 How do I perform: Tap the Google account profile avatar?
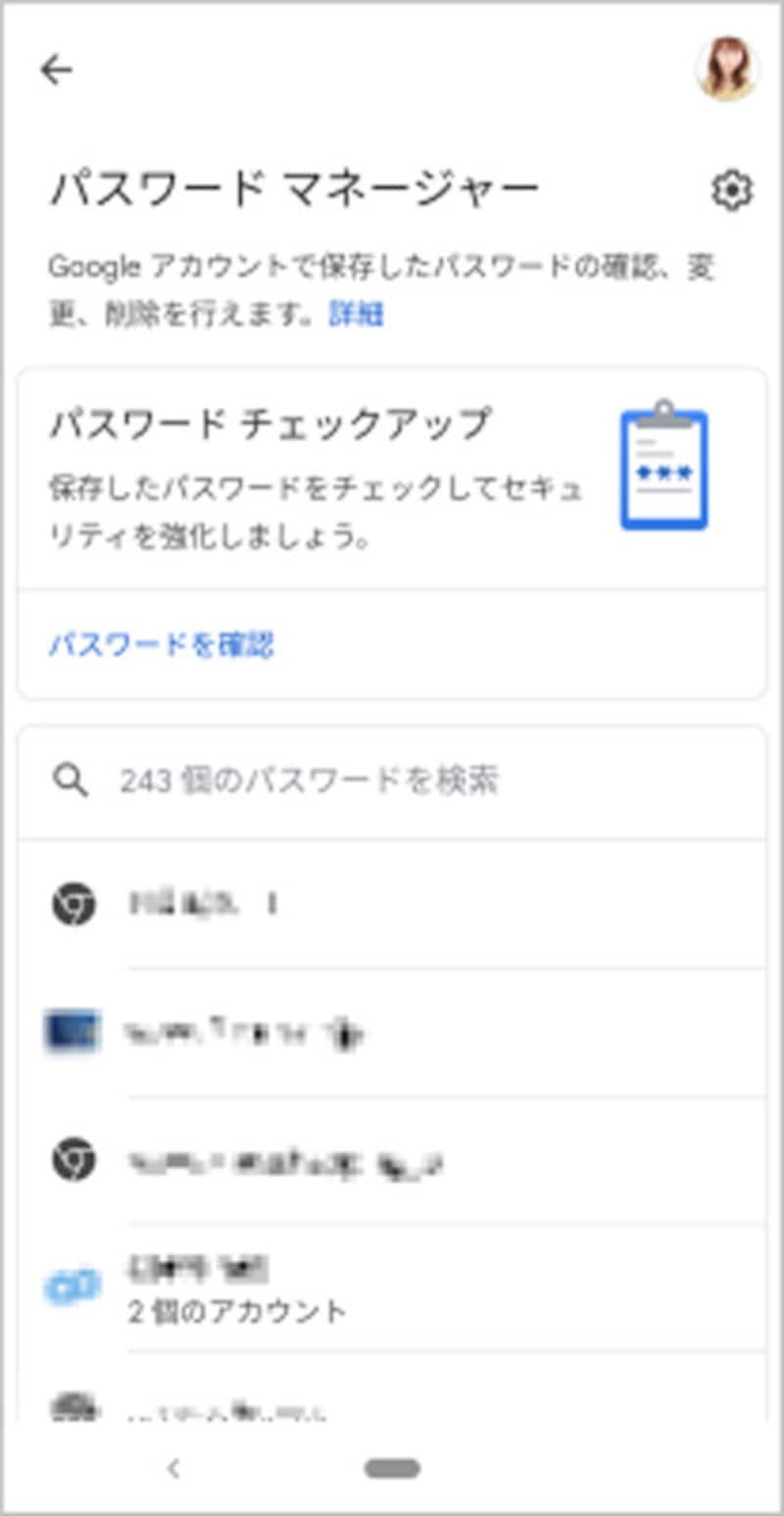(729, 69)
